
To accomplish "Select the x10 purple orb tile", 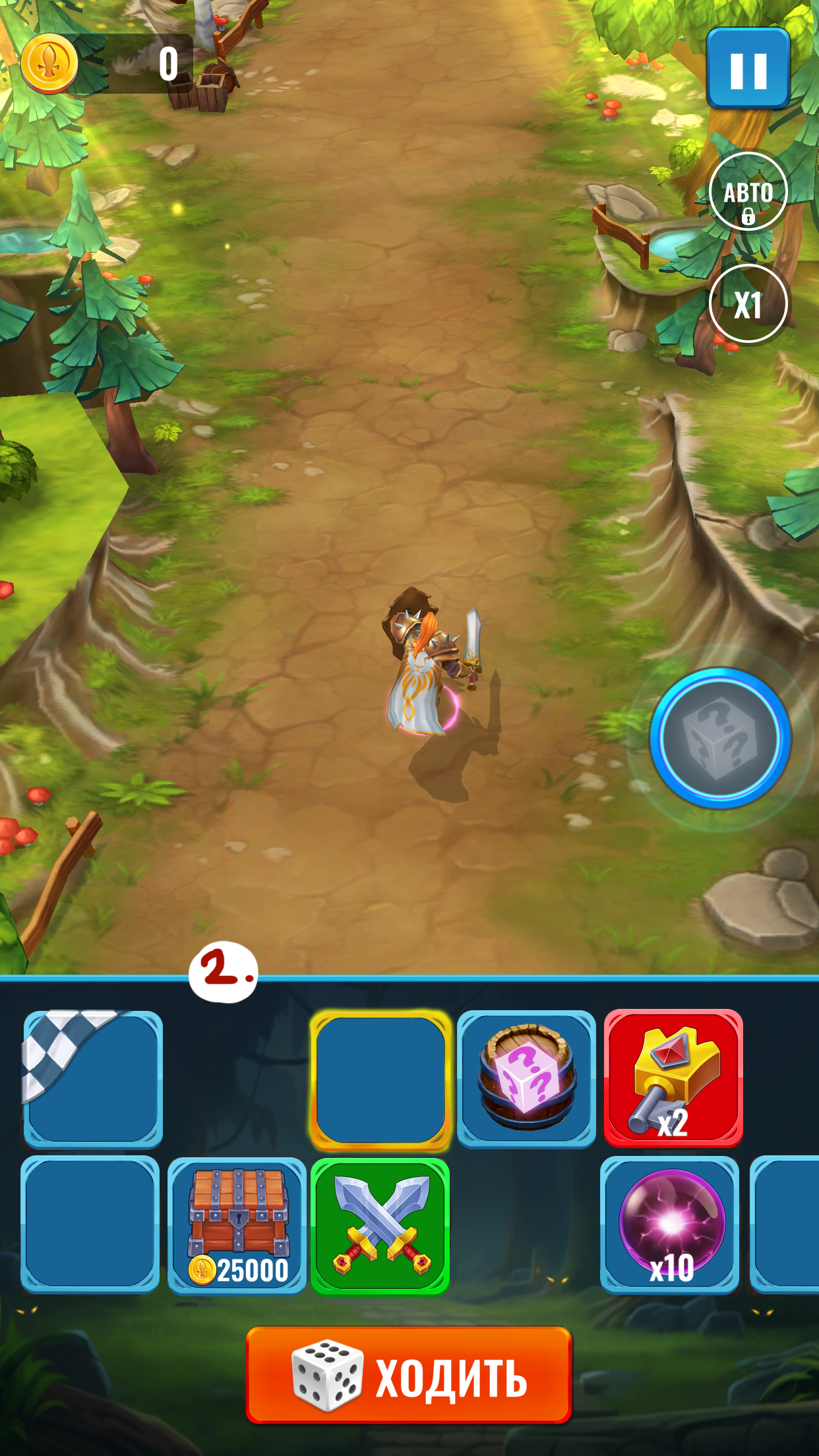I will click(x=670, y=1225).
